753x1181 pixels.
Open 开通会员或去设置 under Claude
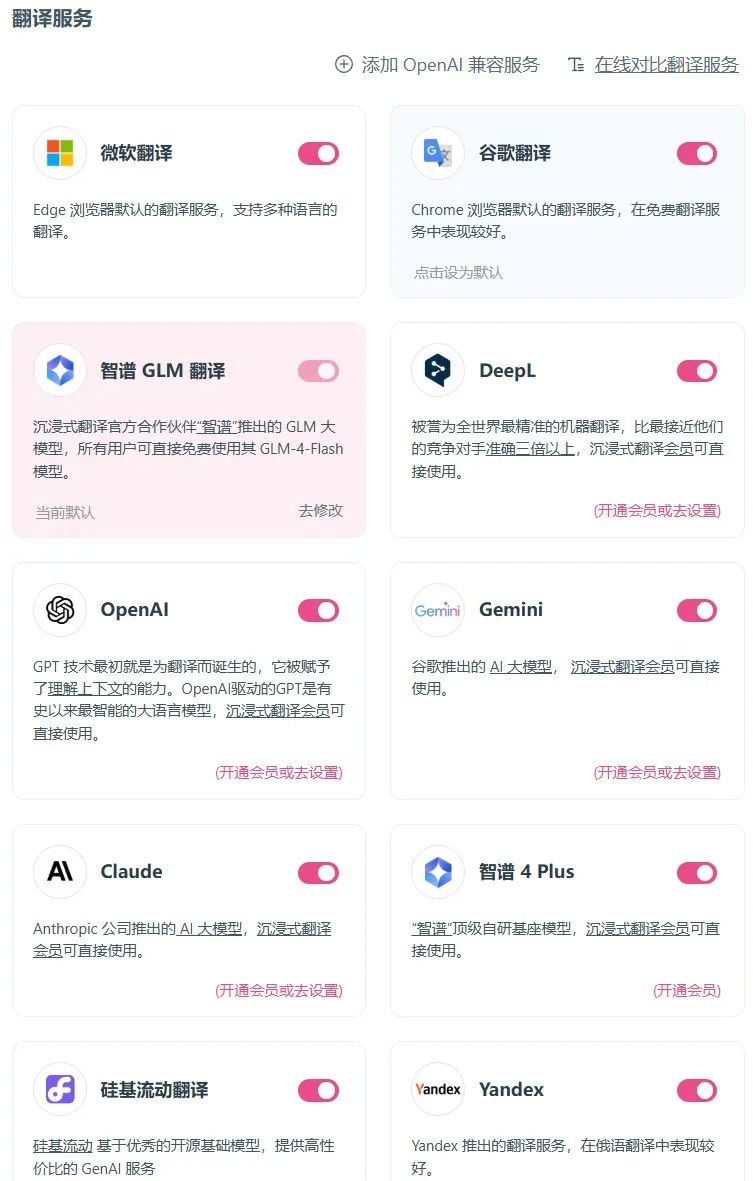pos(278,990)
